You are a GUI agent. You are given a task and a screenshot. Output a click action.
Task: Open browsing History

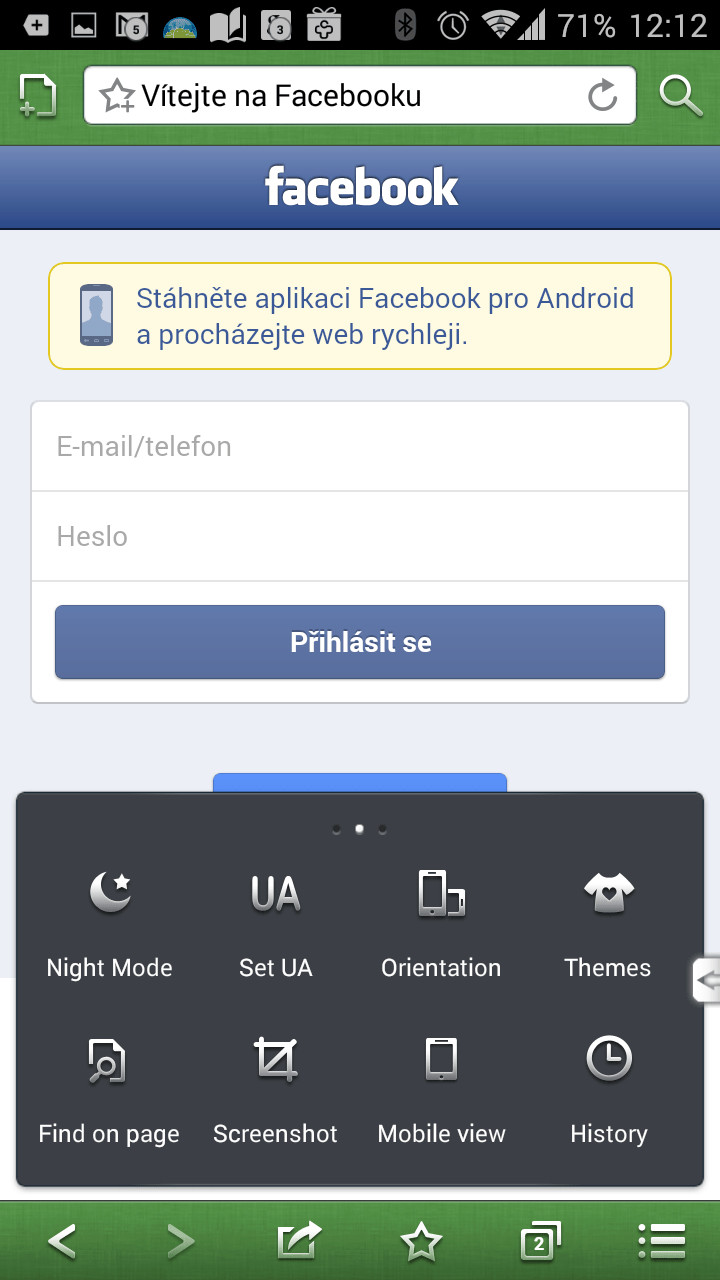608,1085
